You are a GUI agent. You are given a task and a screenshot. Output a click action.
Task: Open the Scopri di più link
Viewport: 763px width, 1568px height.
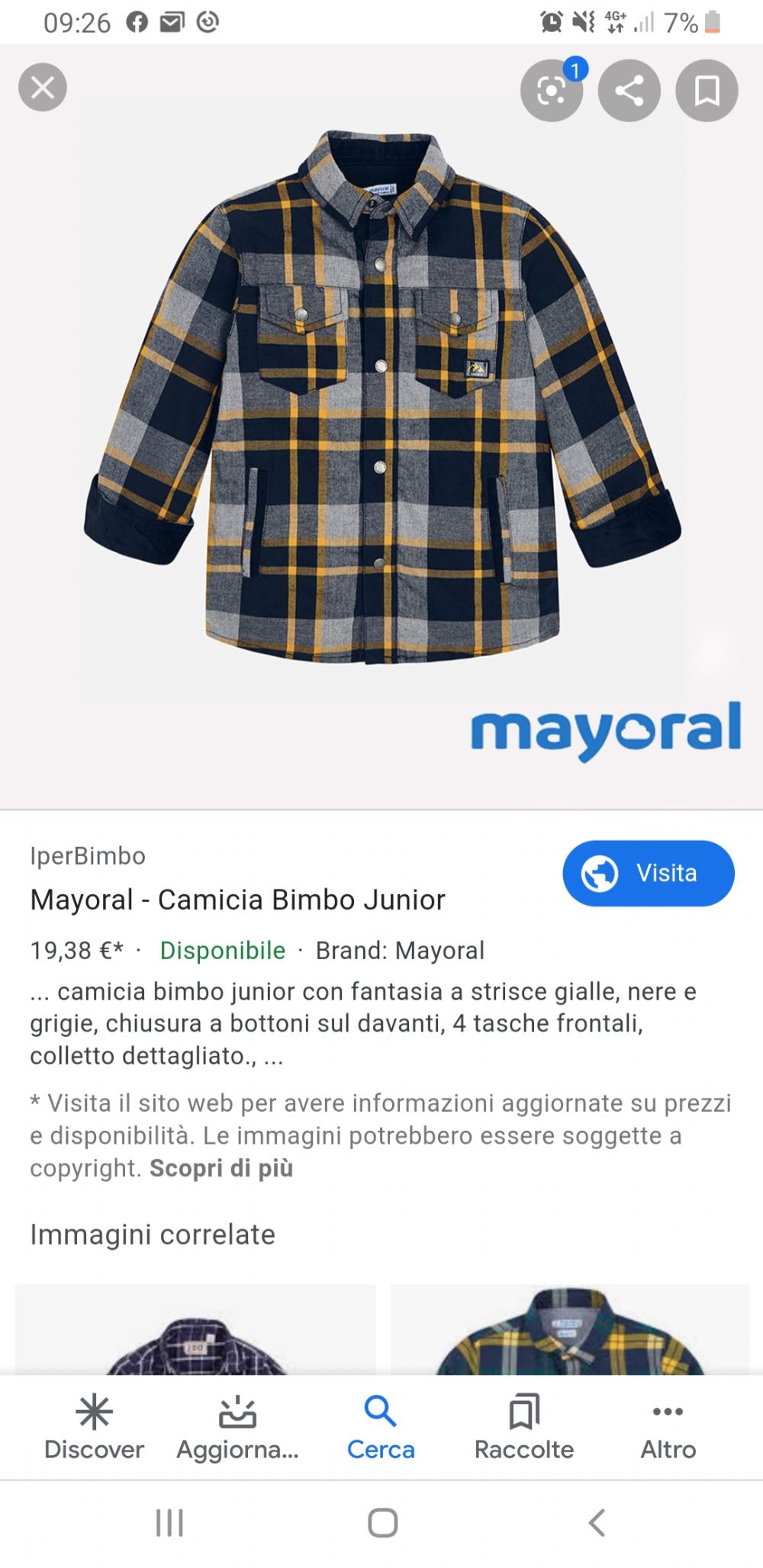221,1167
